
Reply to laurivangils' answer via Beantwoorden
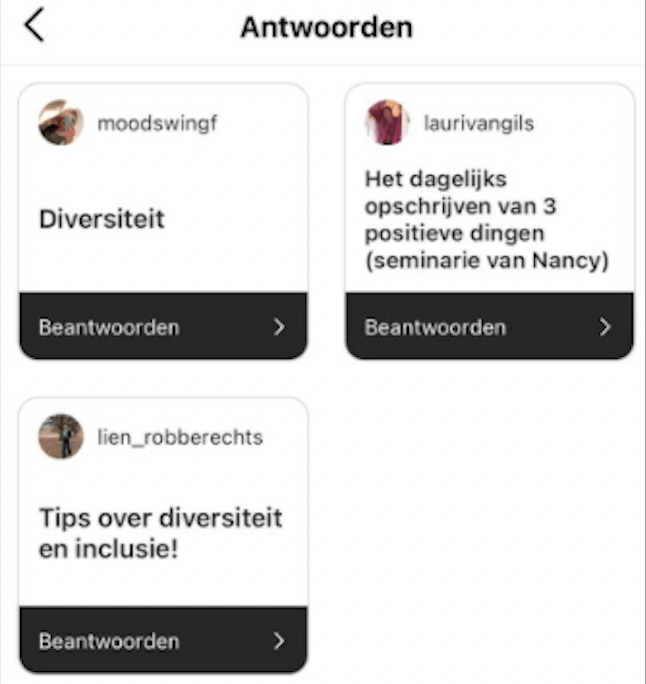point(489,327)
